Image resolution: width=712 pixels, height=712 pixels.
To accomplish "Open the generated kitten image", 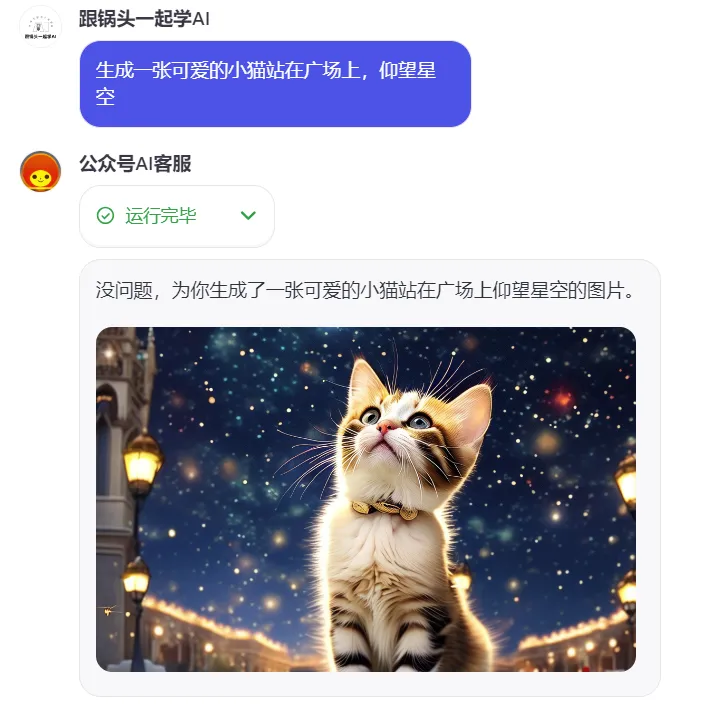I will (x=365, y=498).
